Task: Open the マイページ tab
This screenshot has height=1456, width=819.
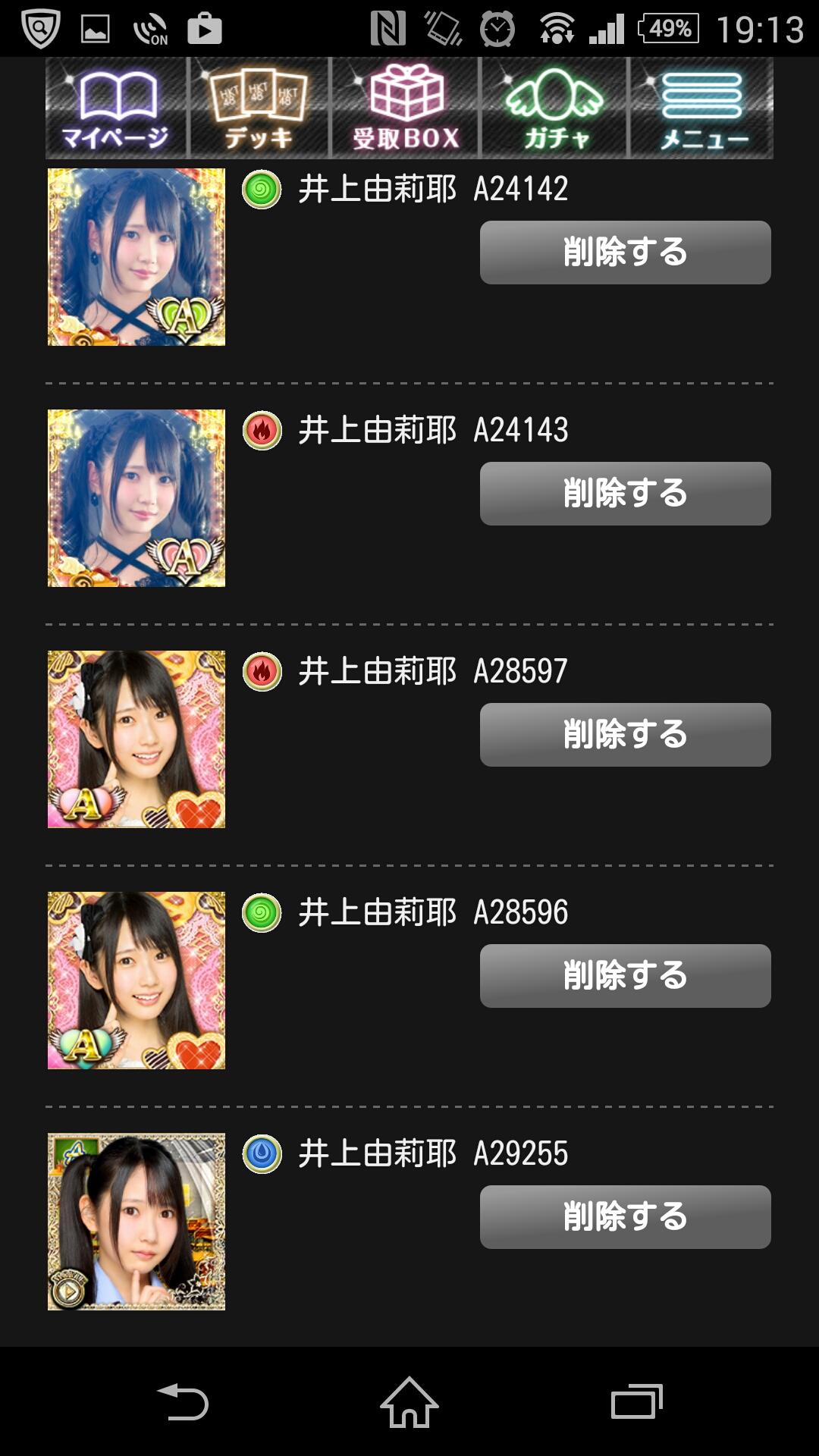Action: [x=116, y=108]
